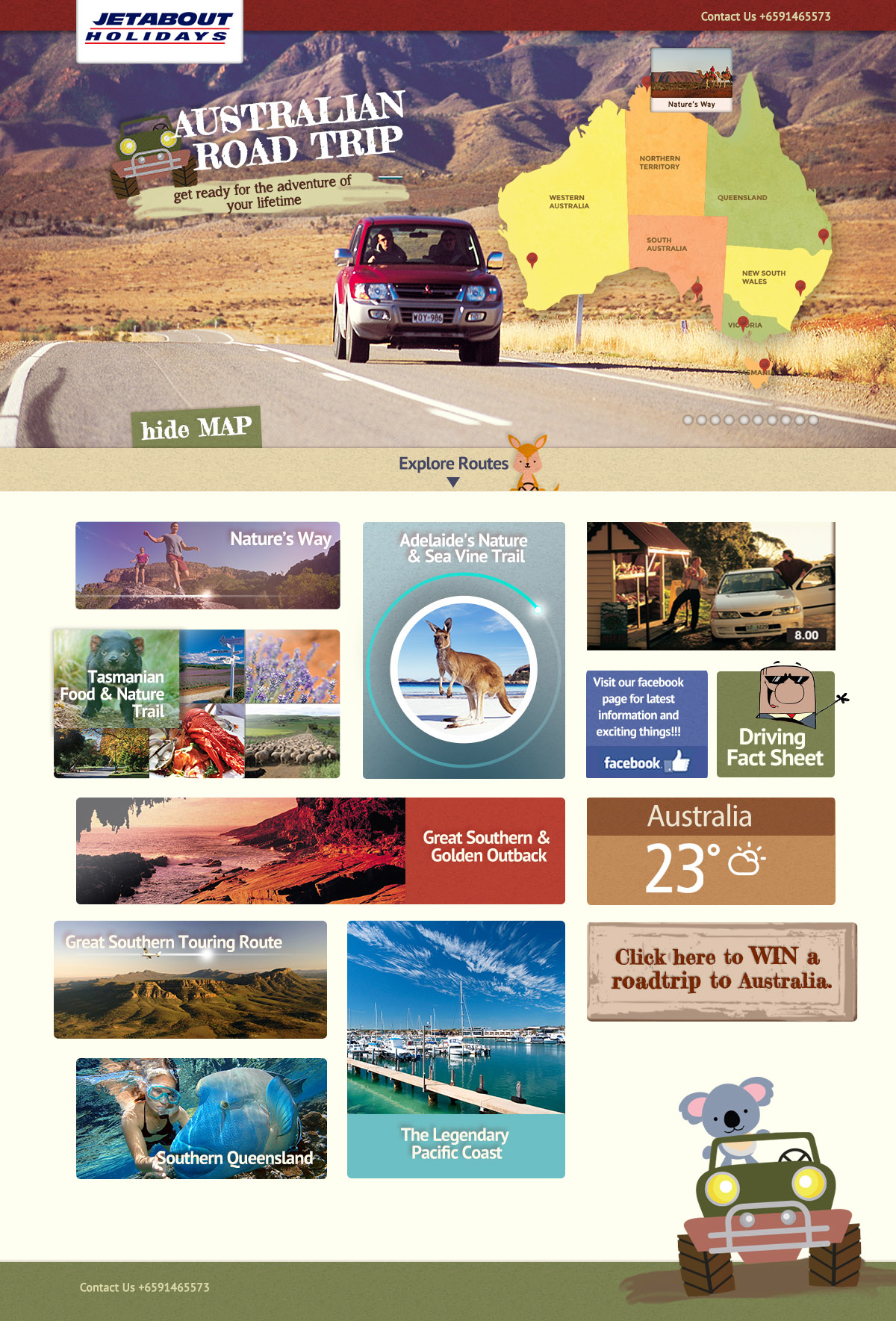This screenshot has height=1321, width=896.
Task: Open Adelaide's Nature & Sea Vine Trail
Action: [464, 650]
